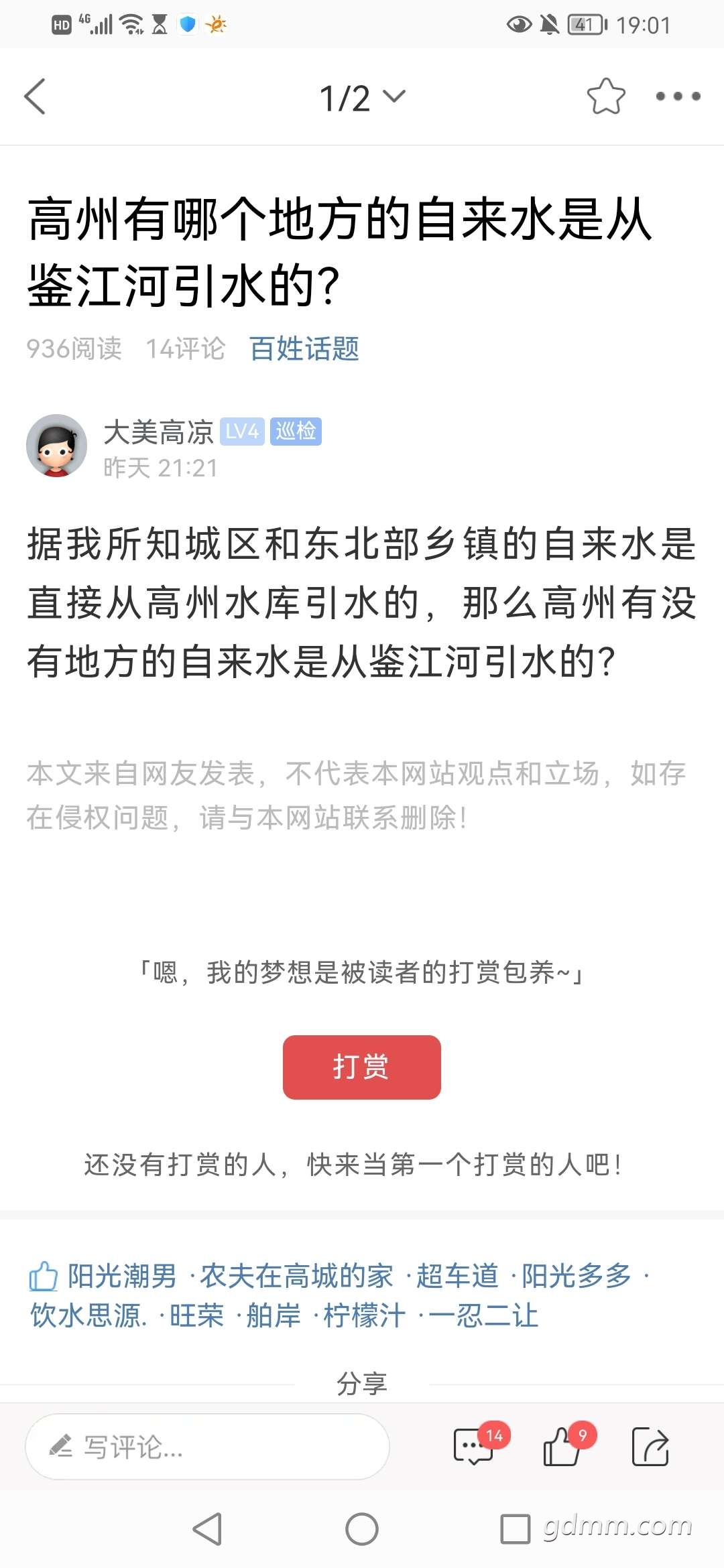724x1568 pixels.
Task: Go back using the top-left arrow
Action: point(36,97)
